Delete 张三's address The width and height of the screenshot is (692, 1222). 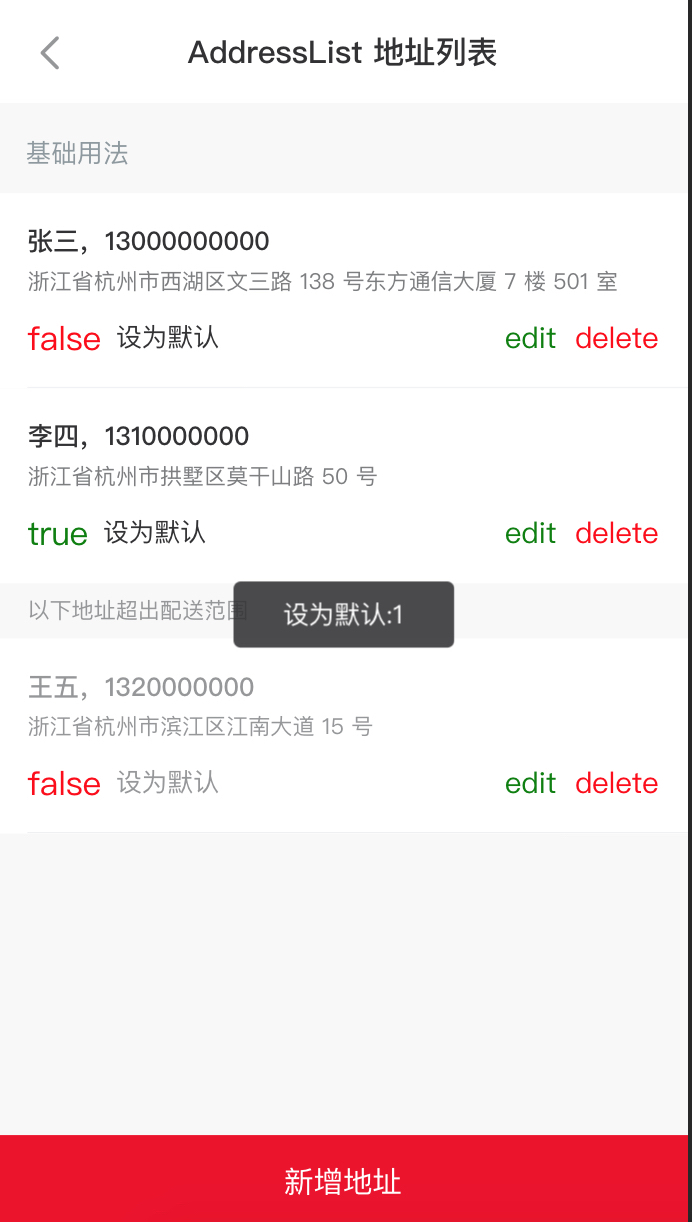tap(616, 339)
